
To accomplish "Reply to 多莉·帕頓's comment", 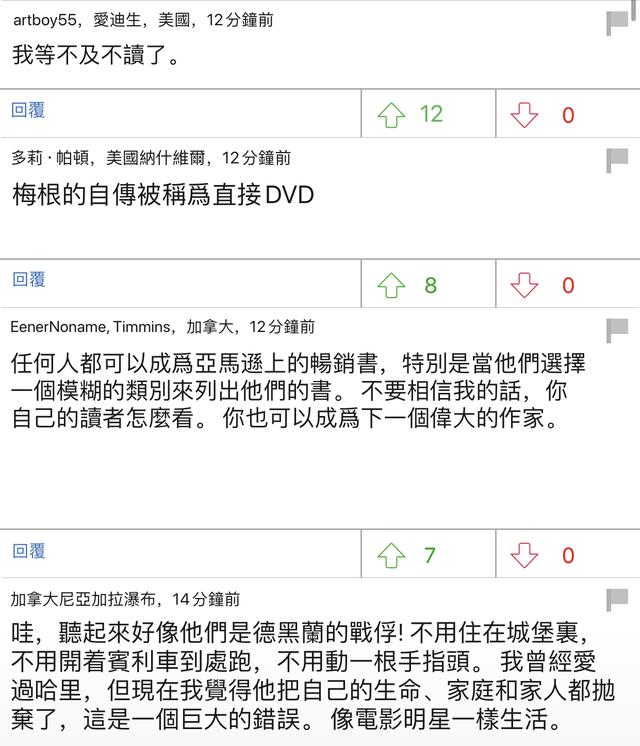I will [x=29, y=281].
